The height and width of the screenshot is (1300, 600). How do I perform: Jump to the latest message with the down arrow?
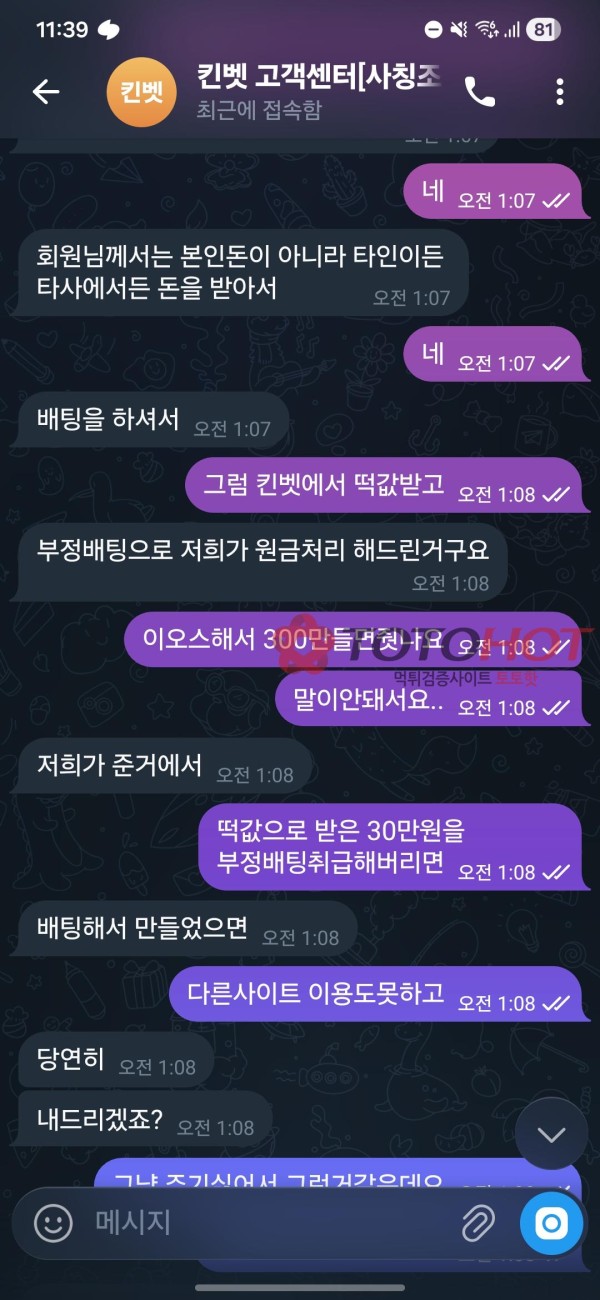coord(551,1134)
